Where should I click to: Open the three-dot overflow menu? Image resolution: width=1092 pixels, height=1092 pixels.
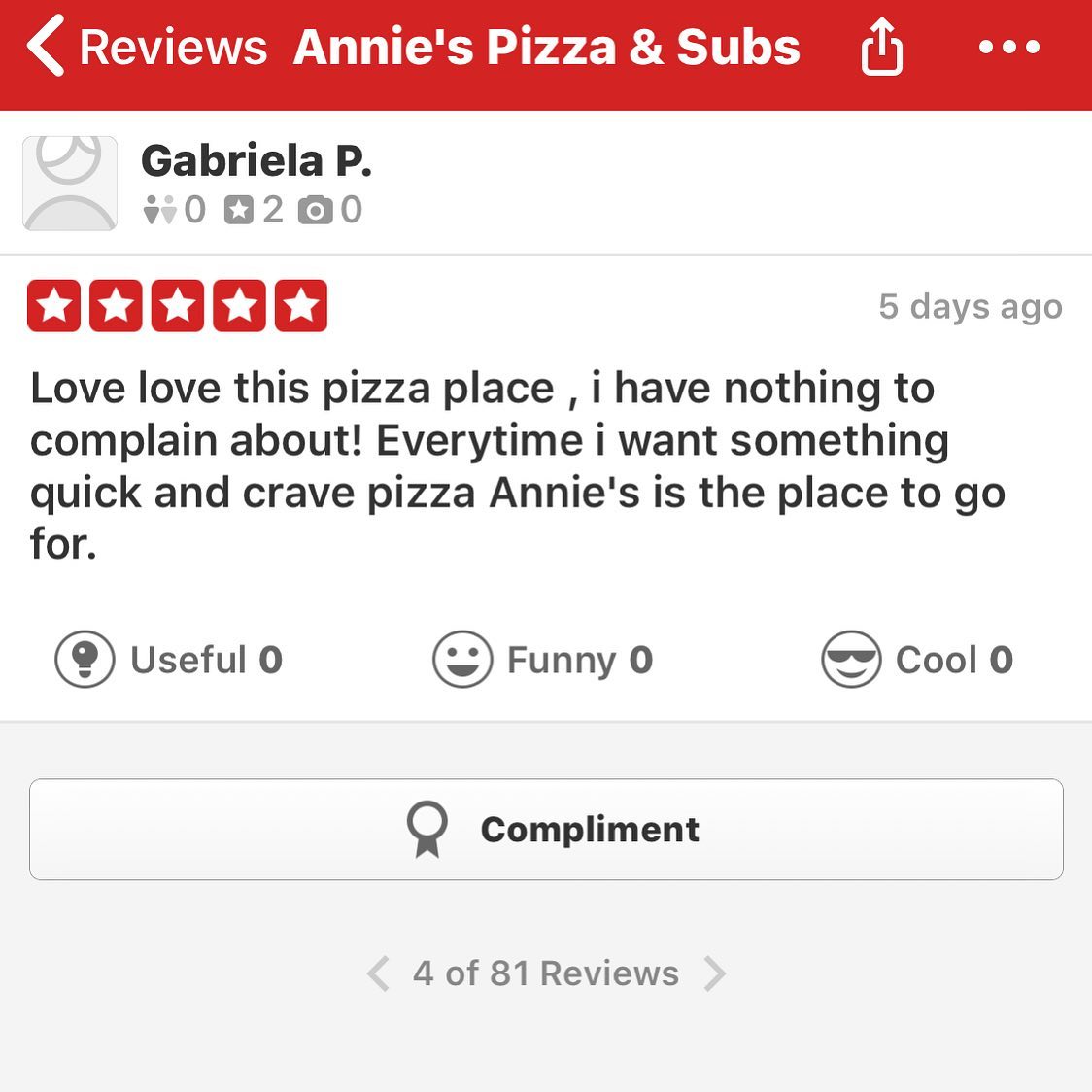[1009, 47]
